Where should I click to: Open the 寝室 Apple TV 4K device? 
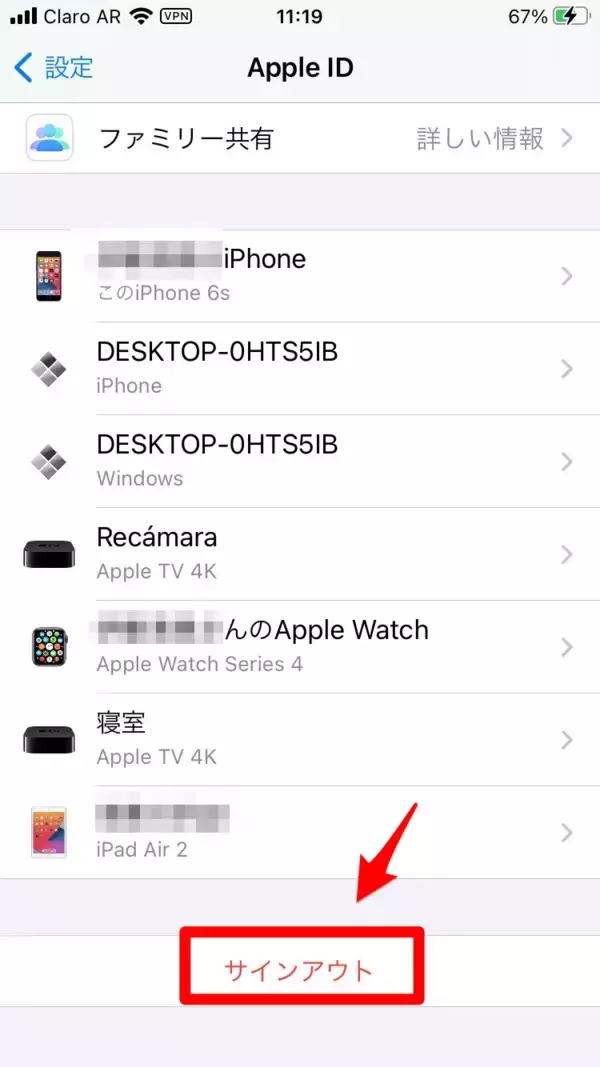(300, 739)
